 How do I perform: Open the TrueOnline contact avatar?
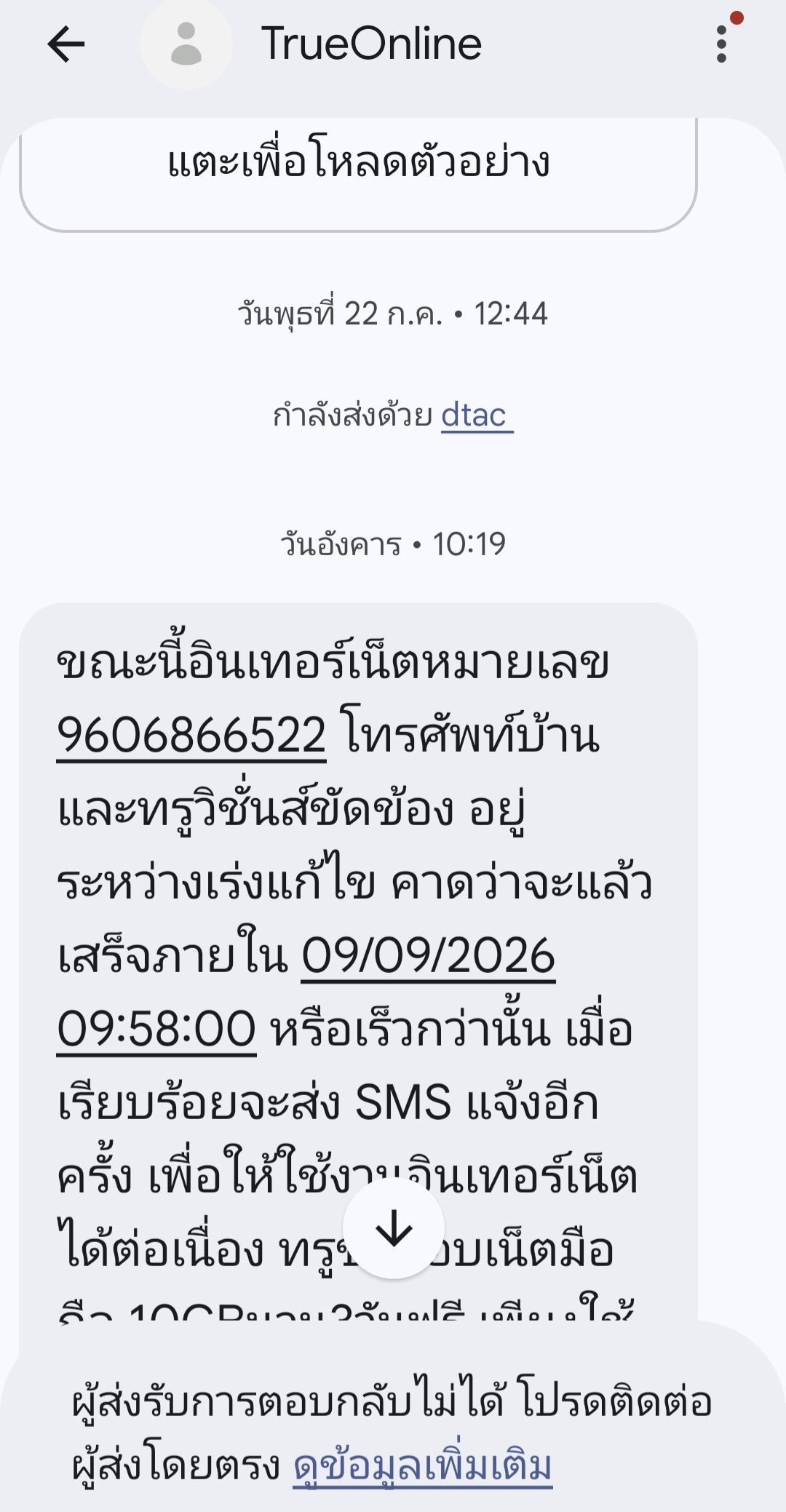(186, 44)
